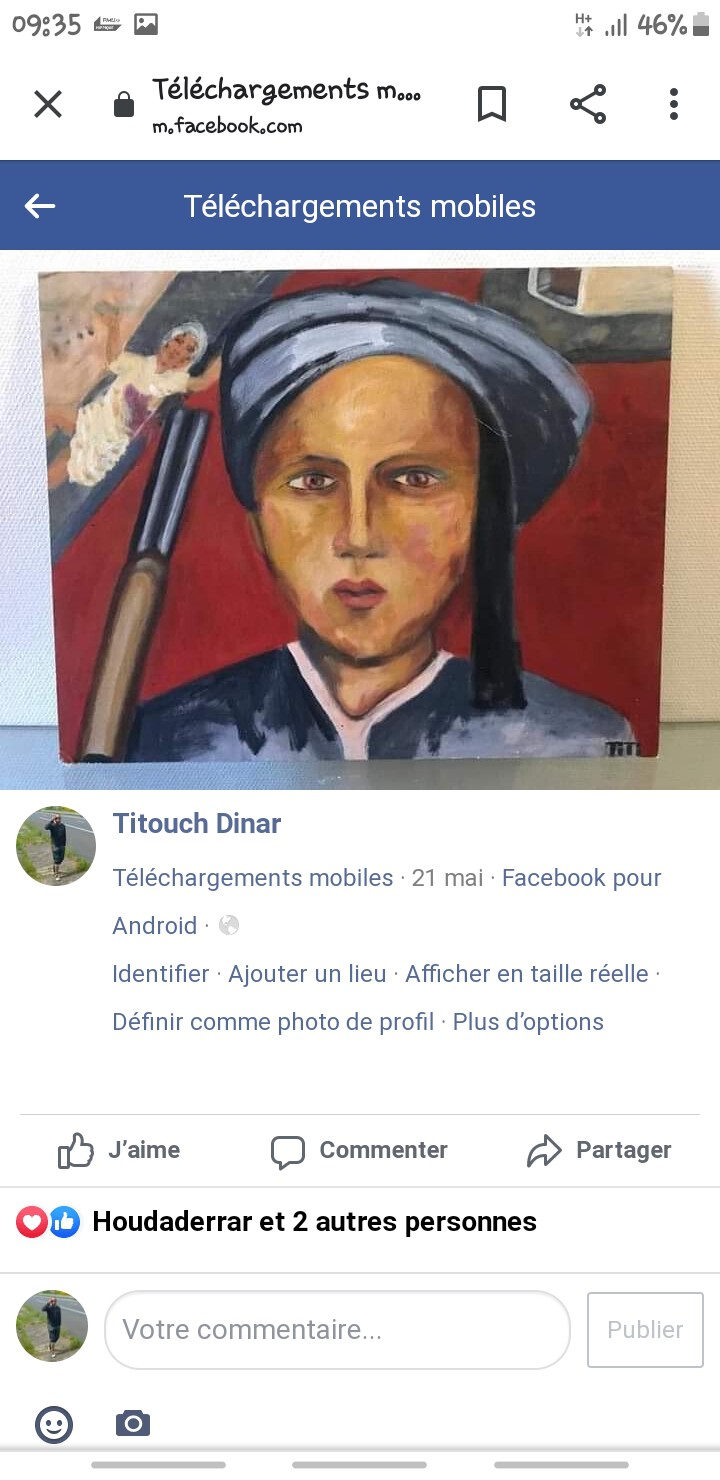The width and height of the screenshot is (720, 1480).
Task: Open Plus d'options
Action: [x=528, y=1022]
